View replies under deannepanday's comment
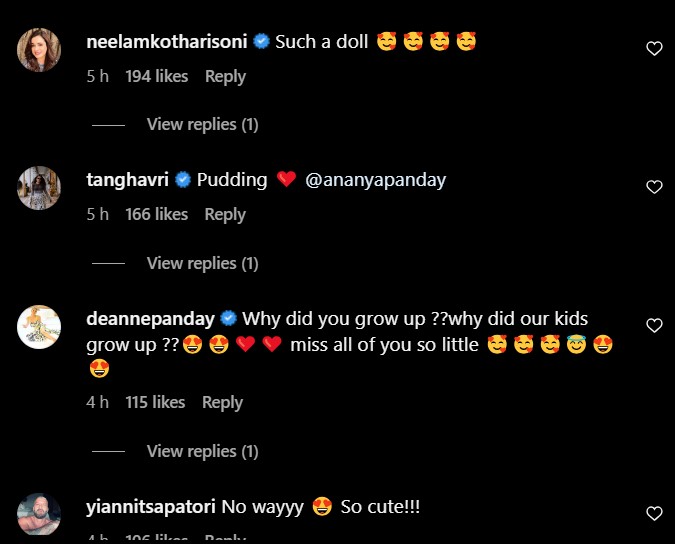 pyautogui.click(x=202, y=451)
